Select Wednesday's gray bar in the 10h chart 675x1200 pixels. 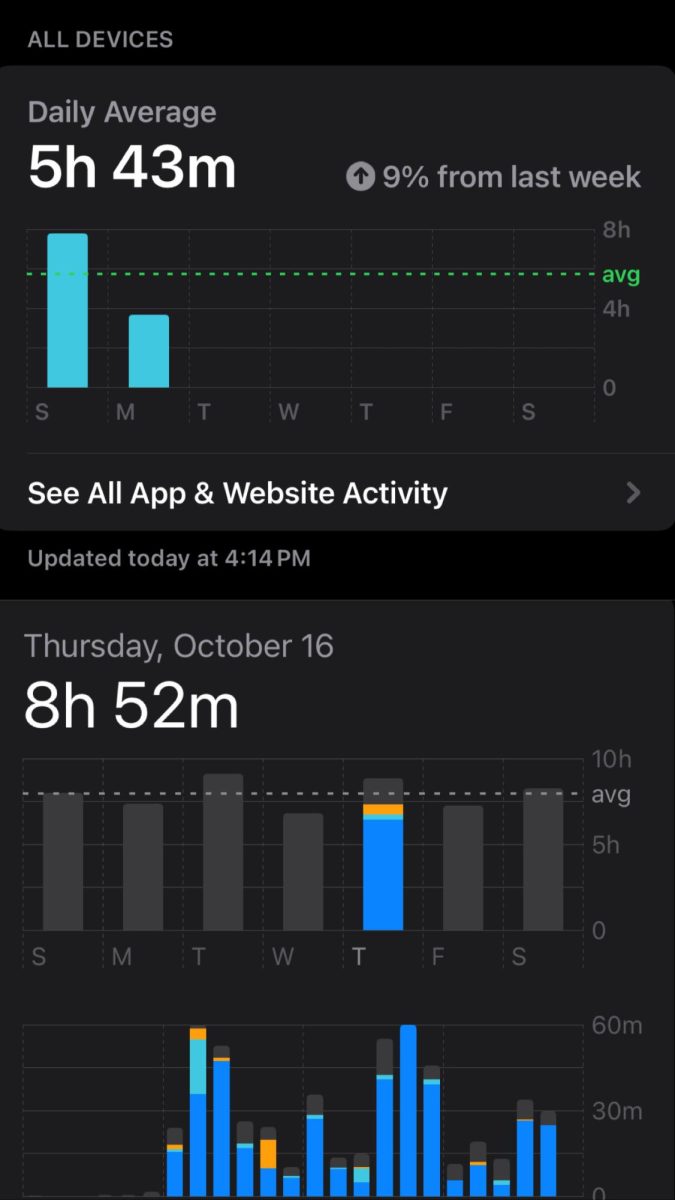coord(303,872)
